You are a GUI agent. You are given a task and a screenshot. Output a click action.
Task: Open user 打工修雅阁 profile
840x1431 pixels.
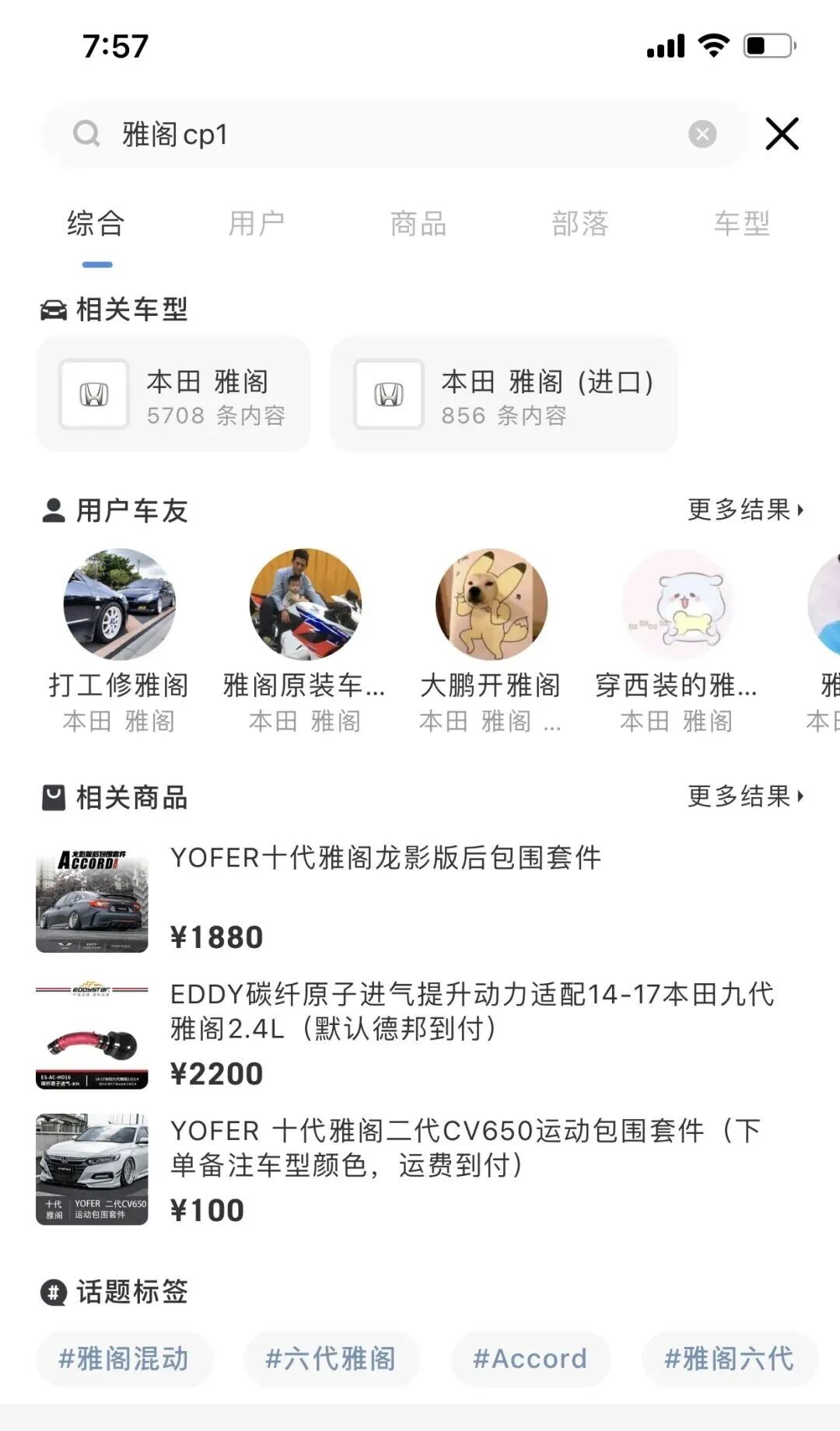119,642
